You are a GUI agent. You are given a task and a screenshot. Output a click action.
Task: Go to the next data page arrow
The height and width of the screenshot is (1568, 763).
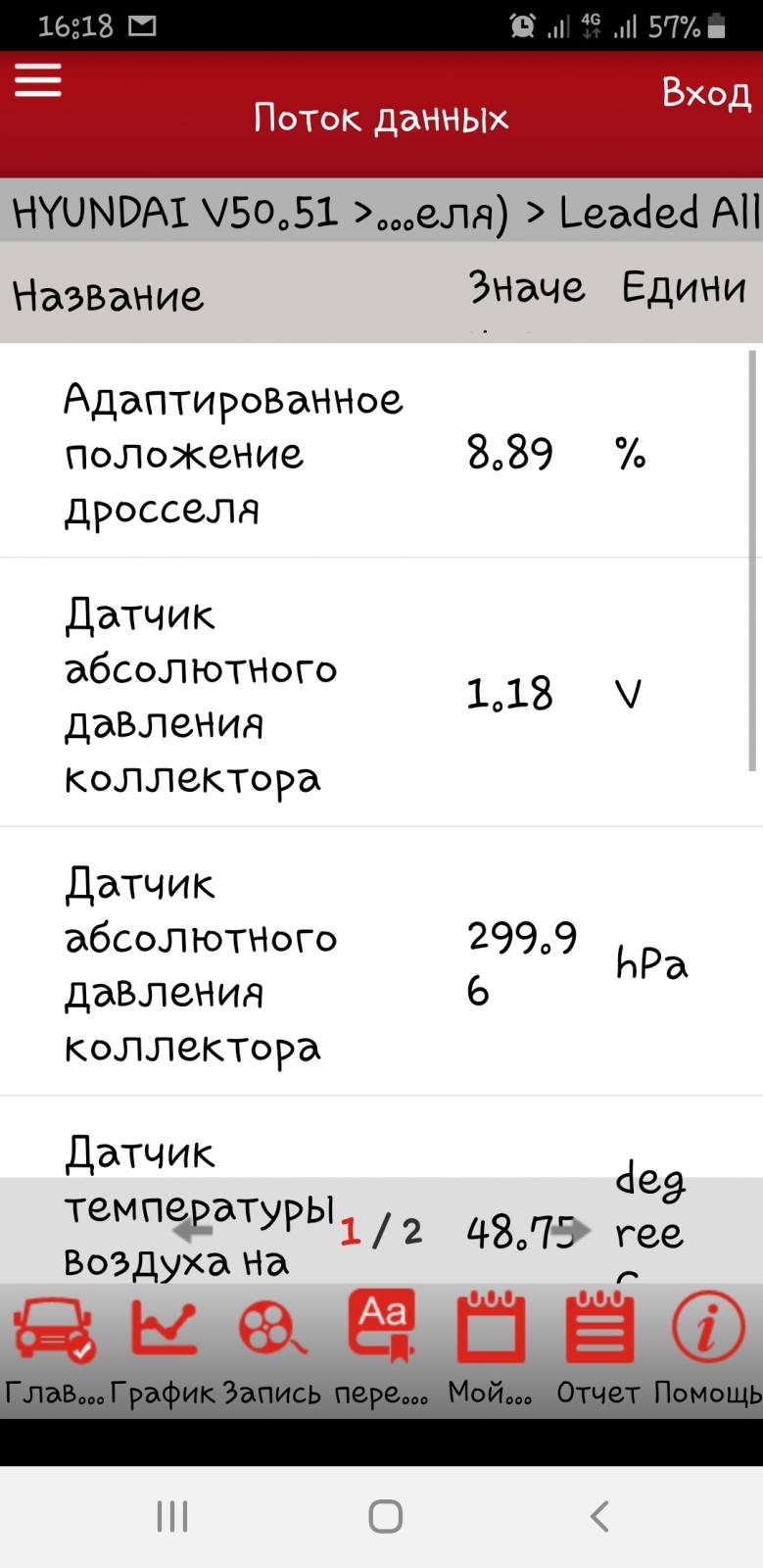click(x=574, y=1231)
